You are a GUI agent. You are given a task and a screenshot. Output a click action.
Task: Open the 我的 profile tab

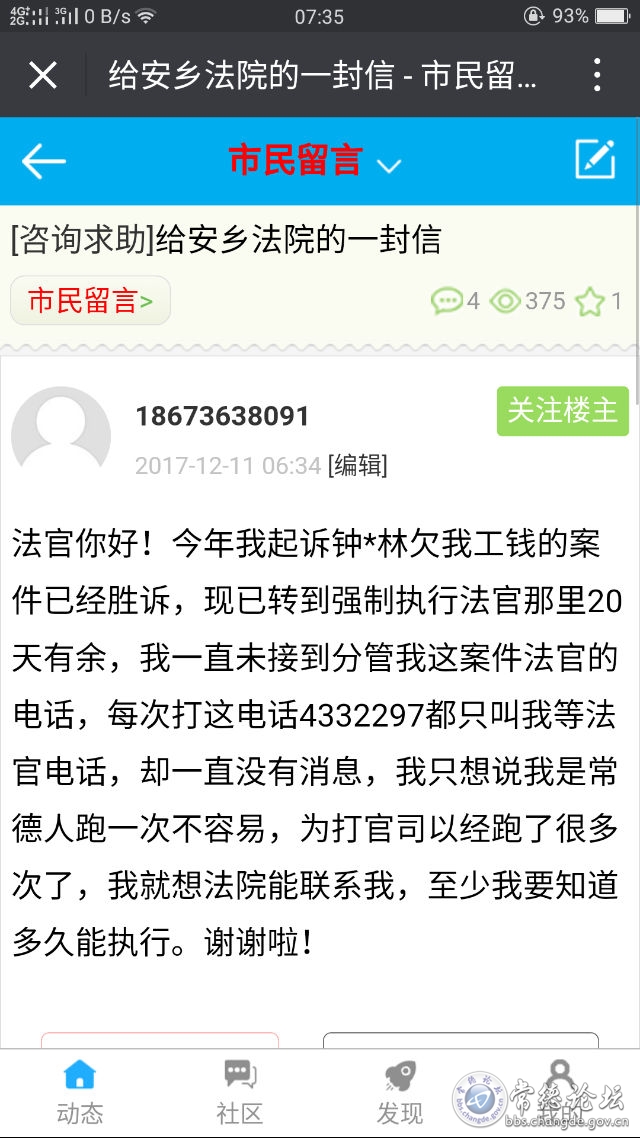click(560, 1092)
